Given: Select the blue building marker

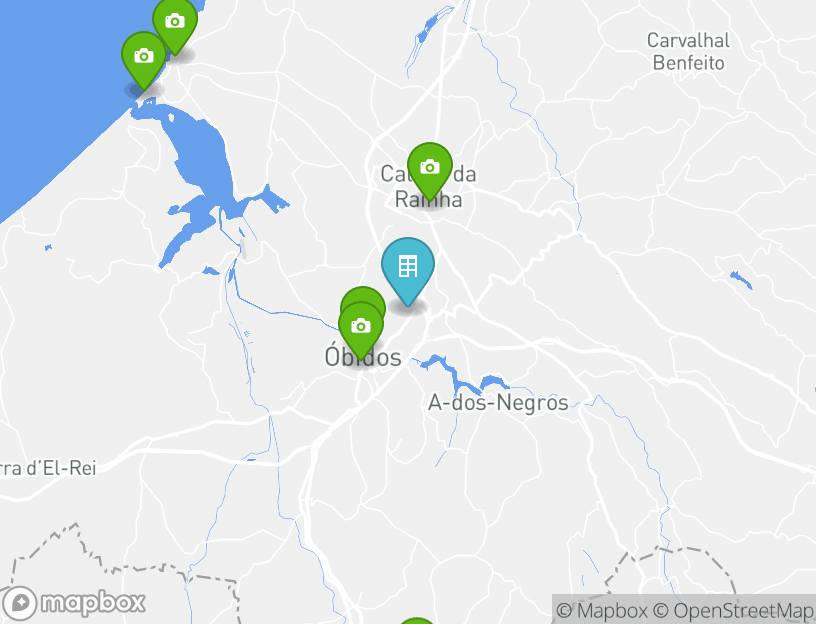Looking at the screenshot, I should [x=408, y=267].
